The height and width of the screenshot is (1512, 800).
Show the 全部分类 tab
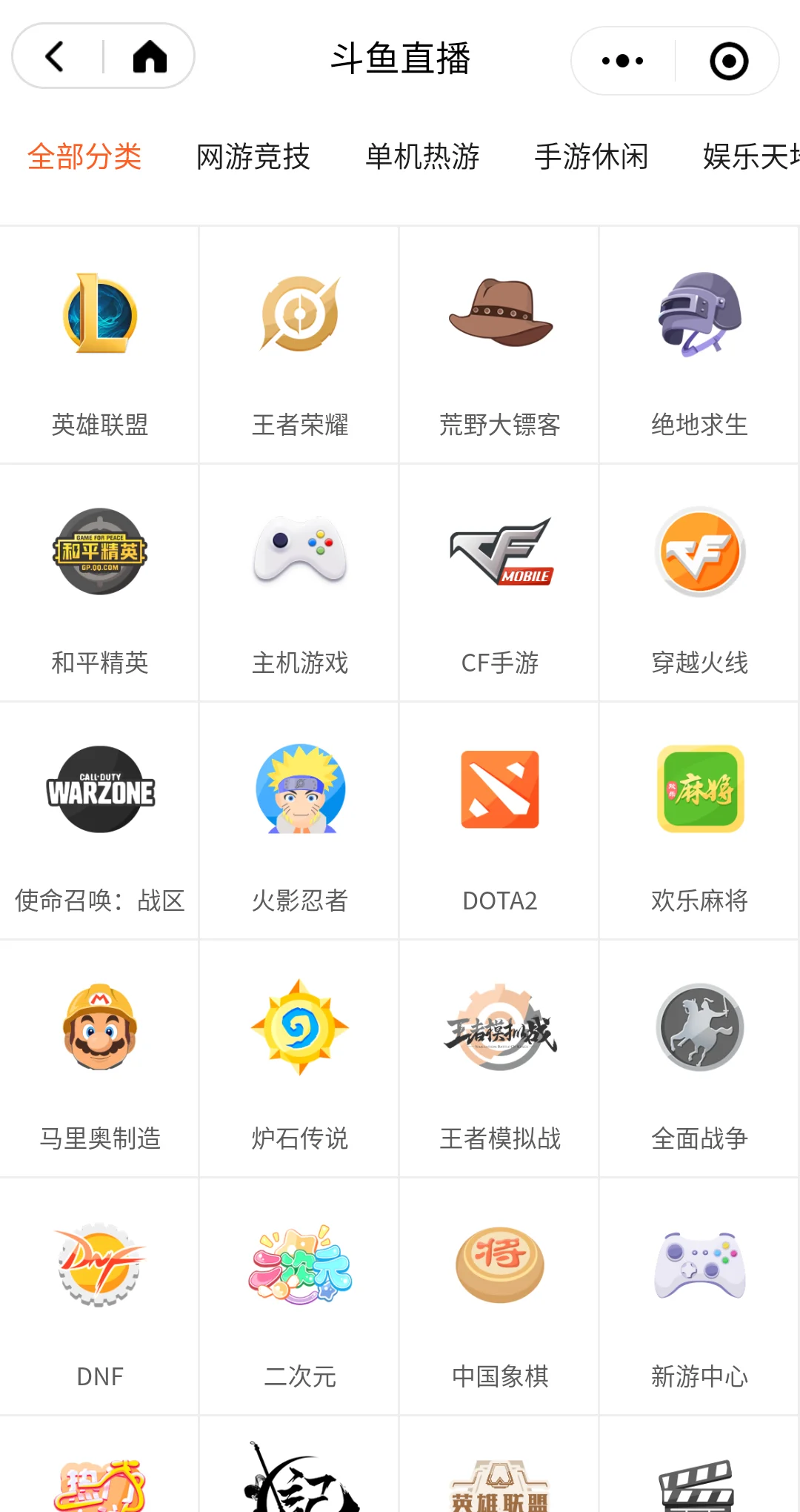tap(84, 157)
